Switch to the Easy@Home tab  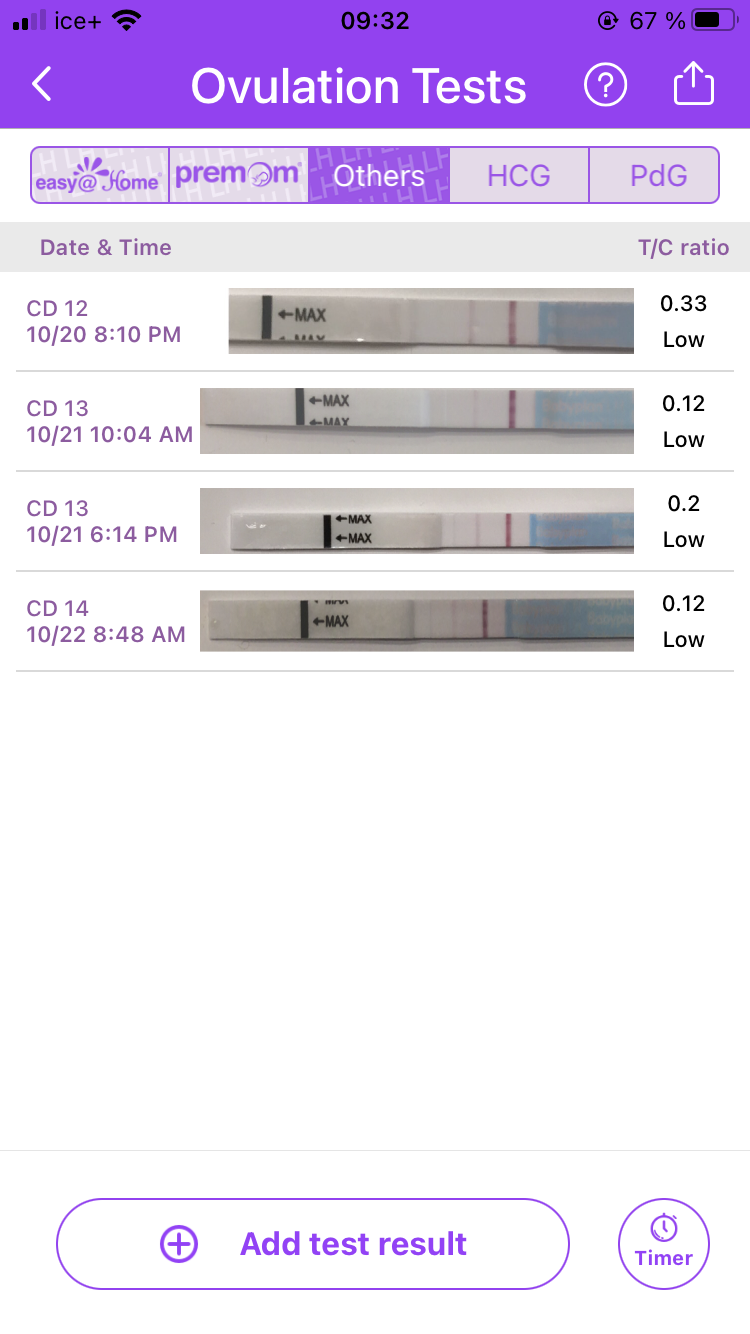[x=99, y=176]
